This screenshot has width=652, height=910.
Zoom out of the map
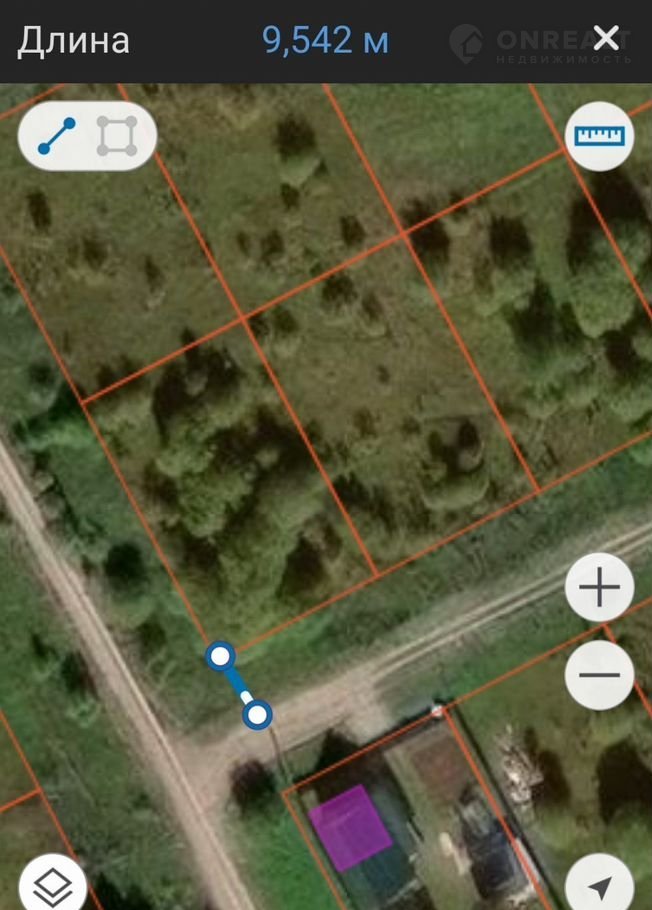pos(599,675)
